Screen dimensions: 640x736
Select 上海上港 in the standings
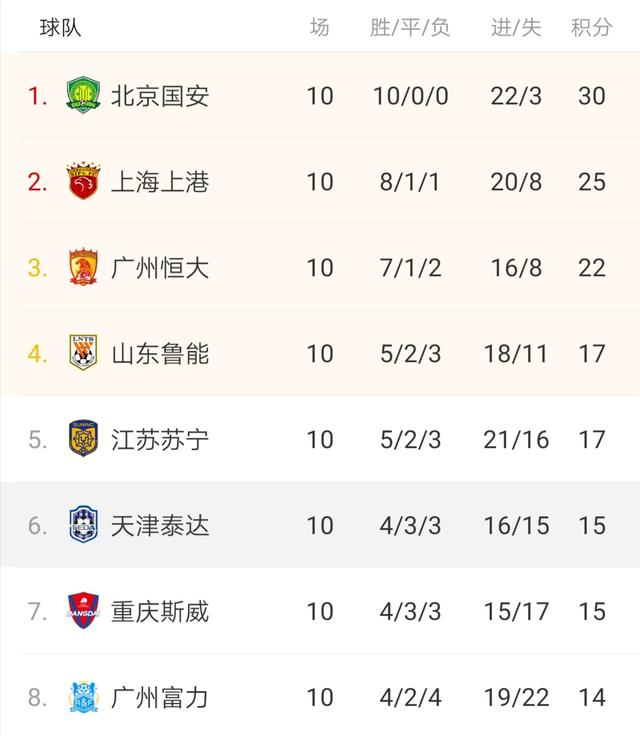click(160, 182)
